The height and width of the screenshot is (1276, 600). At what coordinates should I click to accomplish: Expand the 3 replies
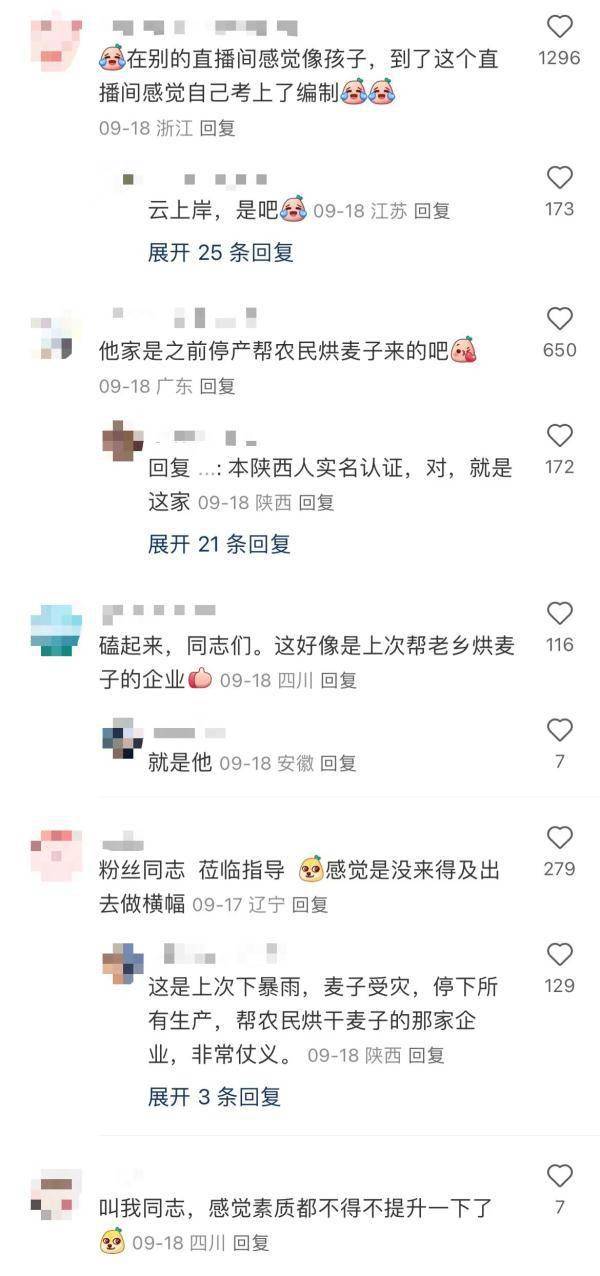point(214,1097)
